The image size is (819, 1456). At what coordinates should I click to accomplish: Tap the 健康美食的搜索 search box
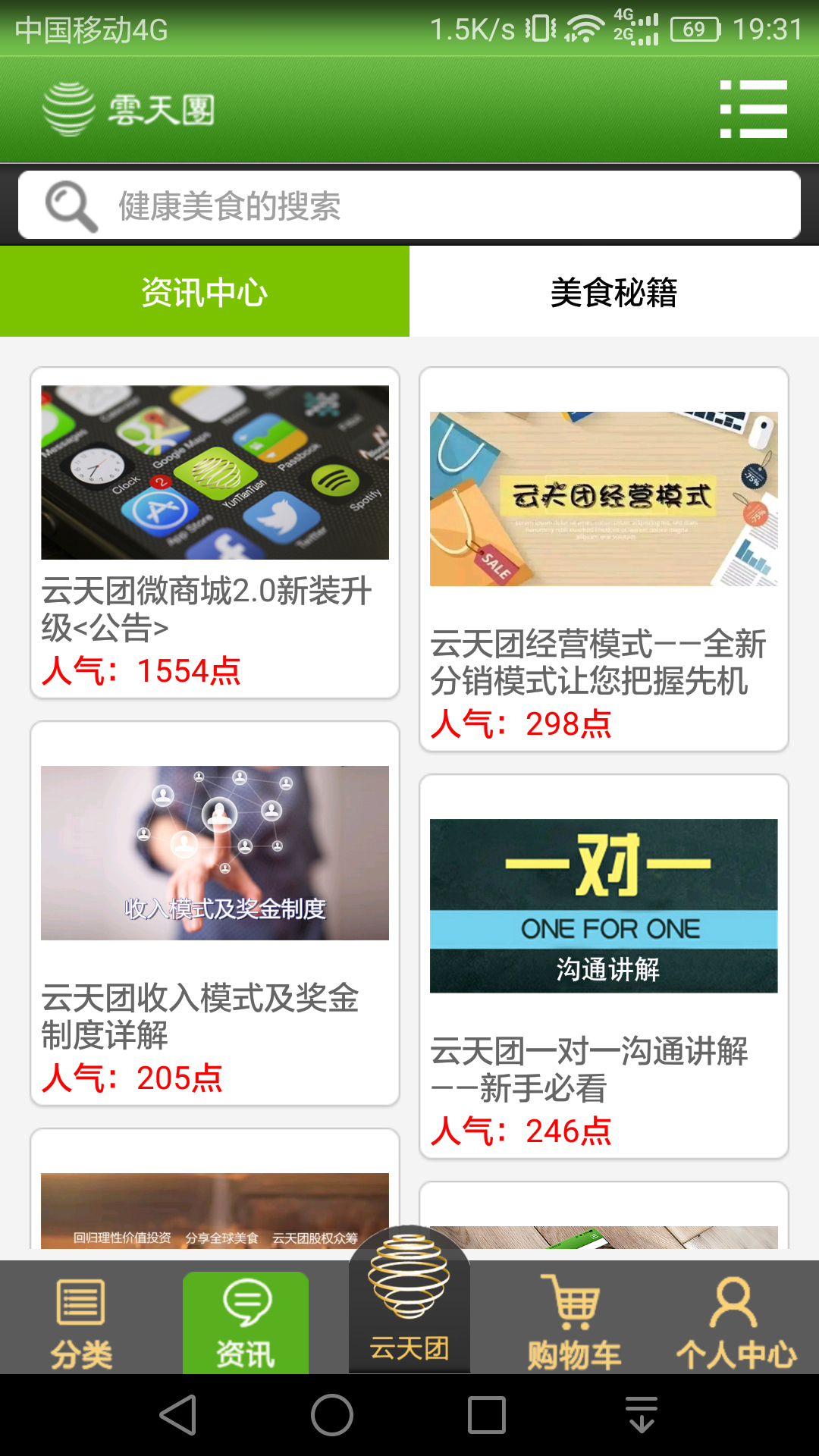click(x=409, y=206)
